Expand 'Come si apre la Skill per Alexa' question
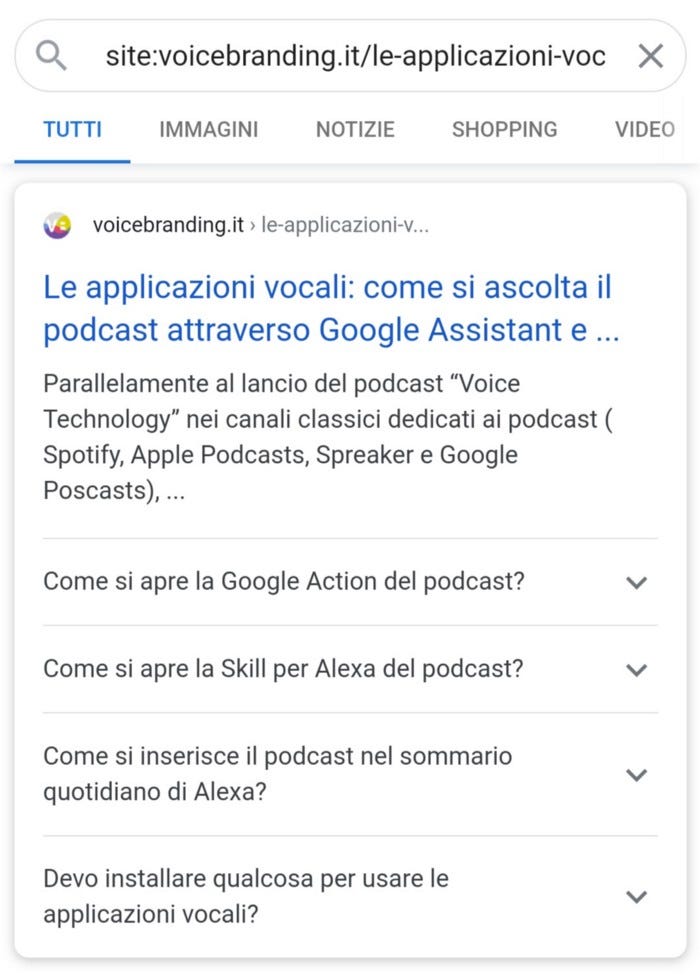Image resolution: width=700 pixels, height=975 pixels. (350, 669)
